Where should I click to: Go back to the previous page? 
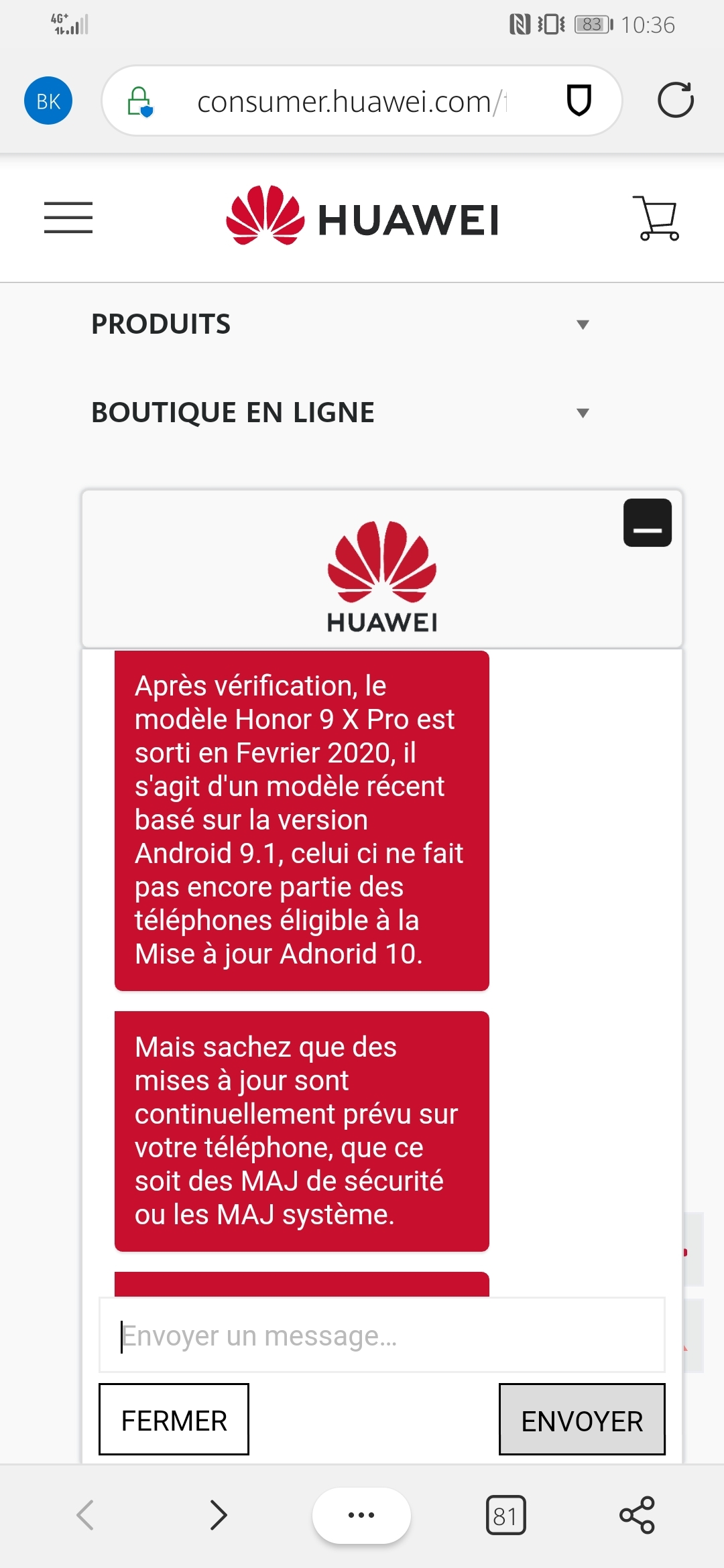pos(85,1515)
